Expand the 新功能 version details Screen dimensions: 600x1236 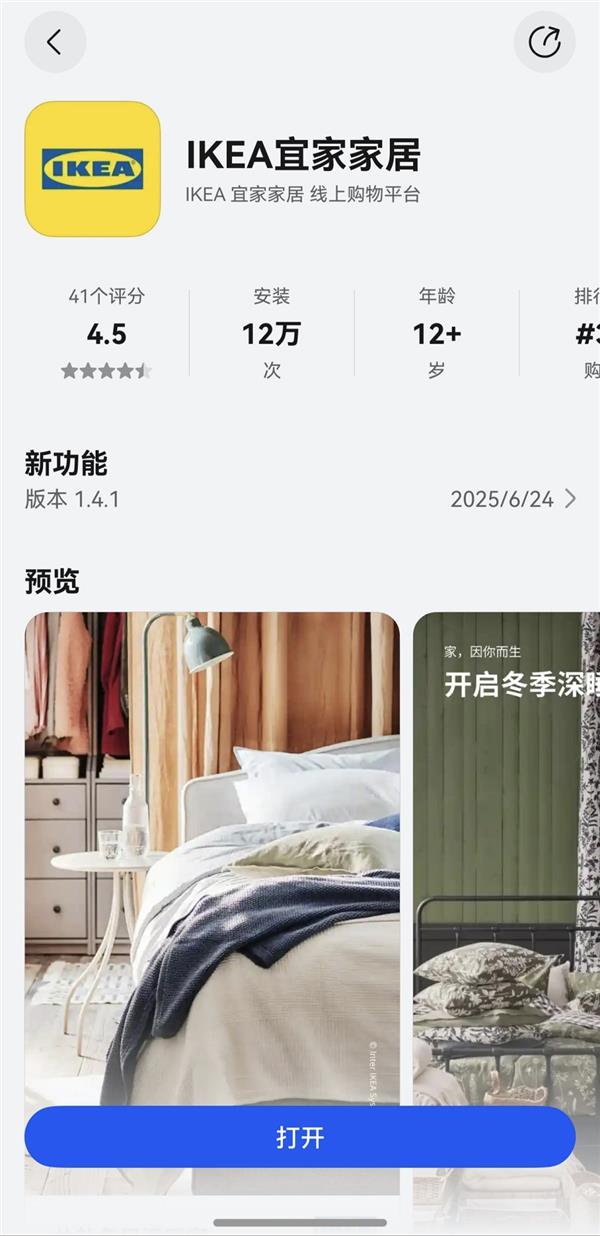pyautogui.click(x=570, y=499)
